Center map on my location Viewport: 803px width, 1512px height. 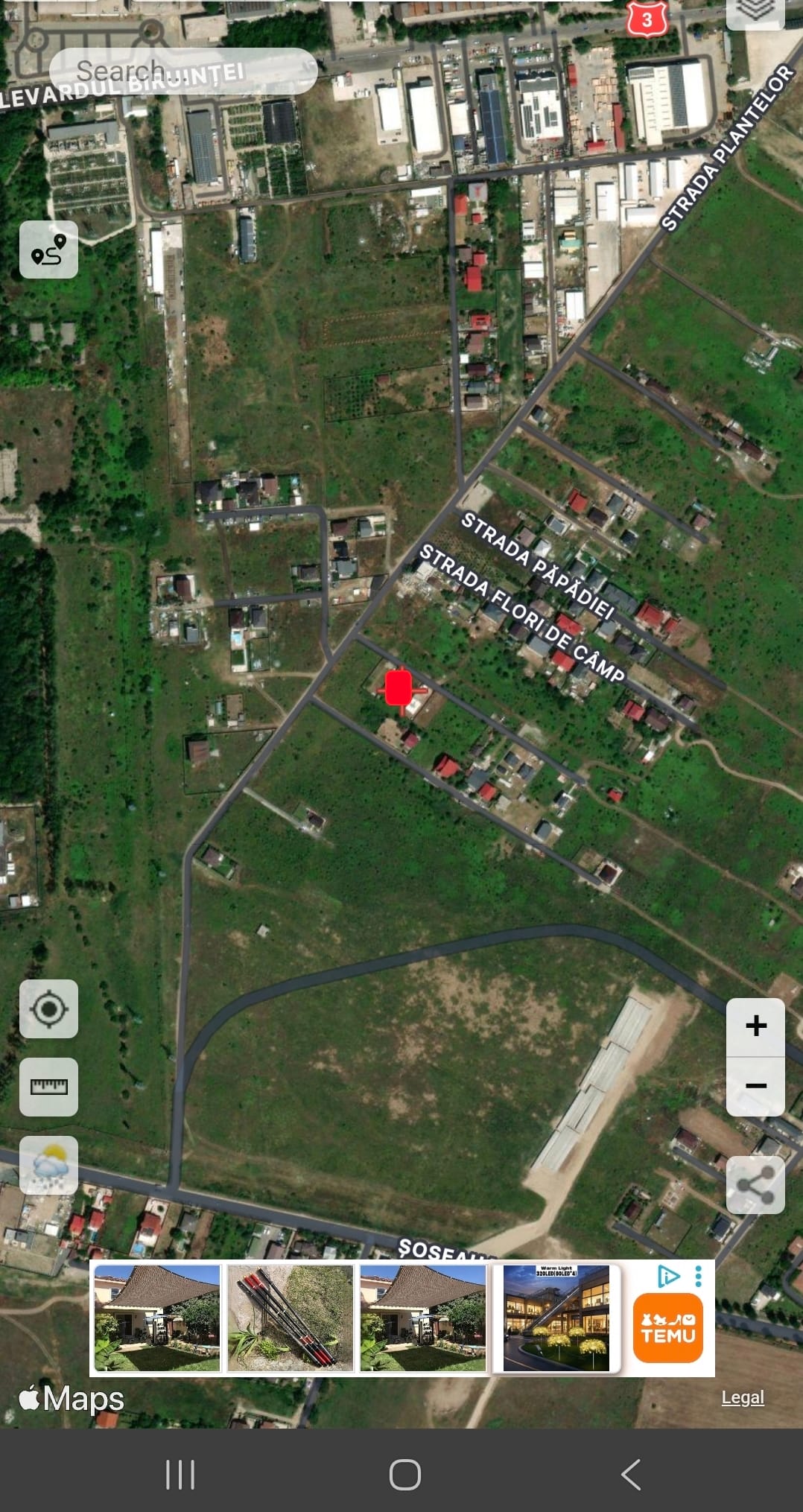(48, 1009)
